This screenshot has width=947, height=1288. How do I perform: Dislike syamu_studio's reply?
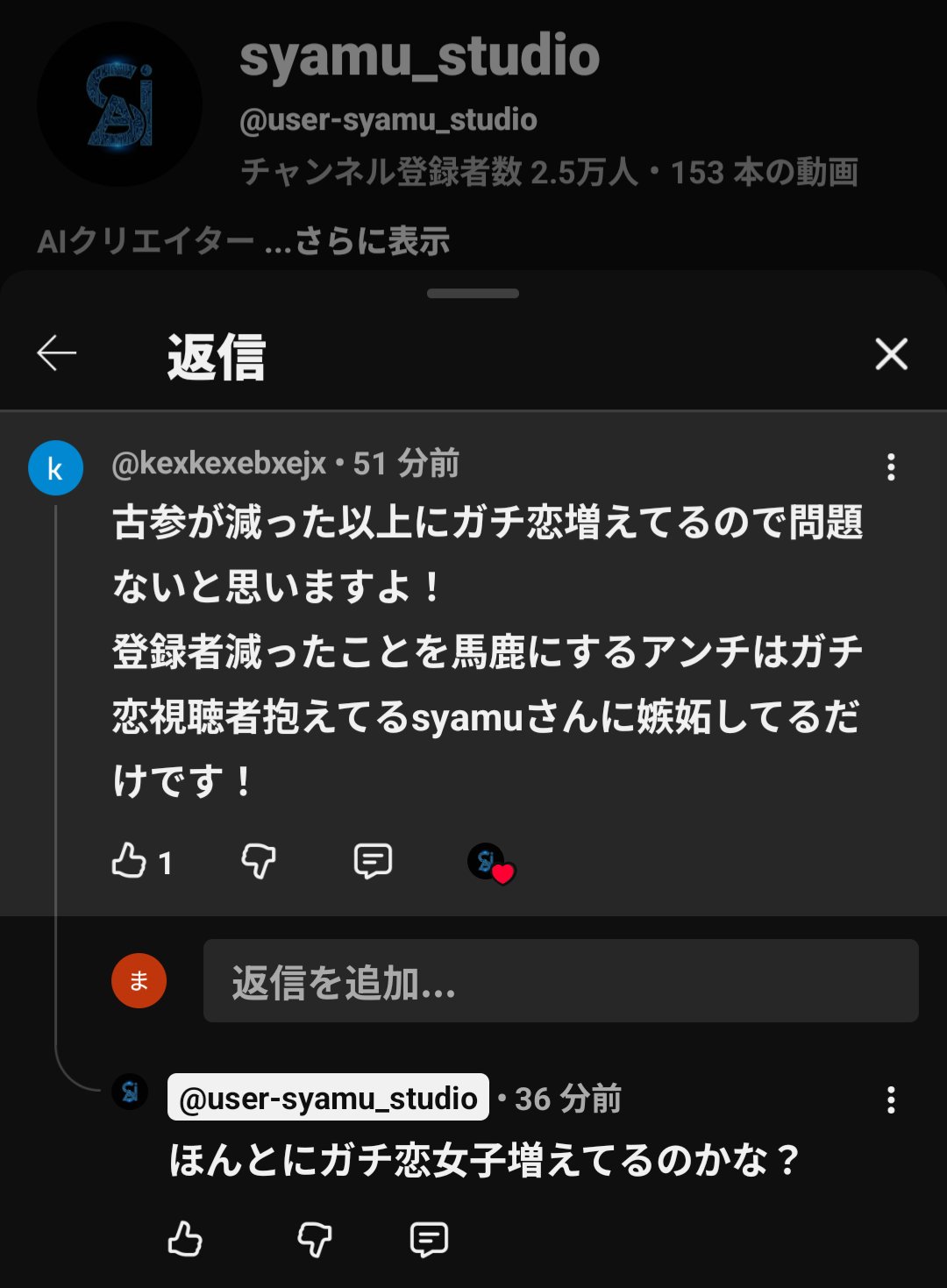coord(315,1239)
